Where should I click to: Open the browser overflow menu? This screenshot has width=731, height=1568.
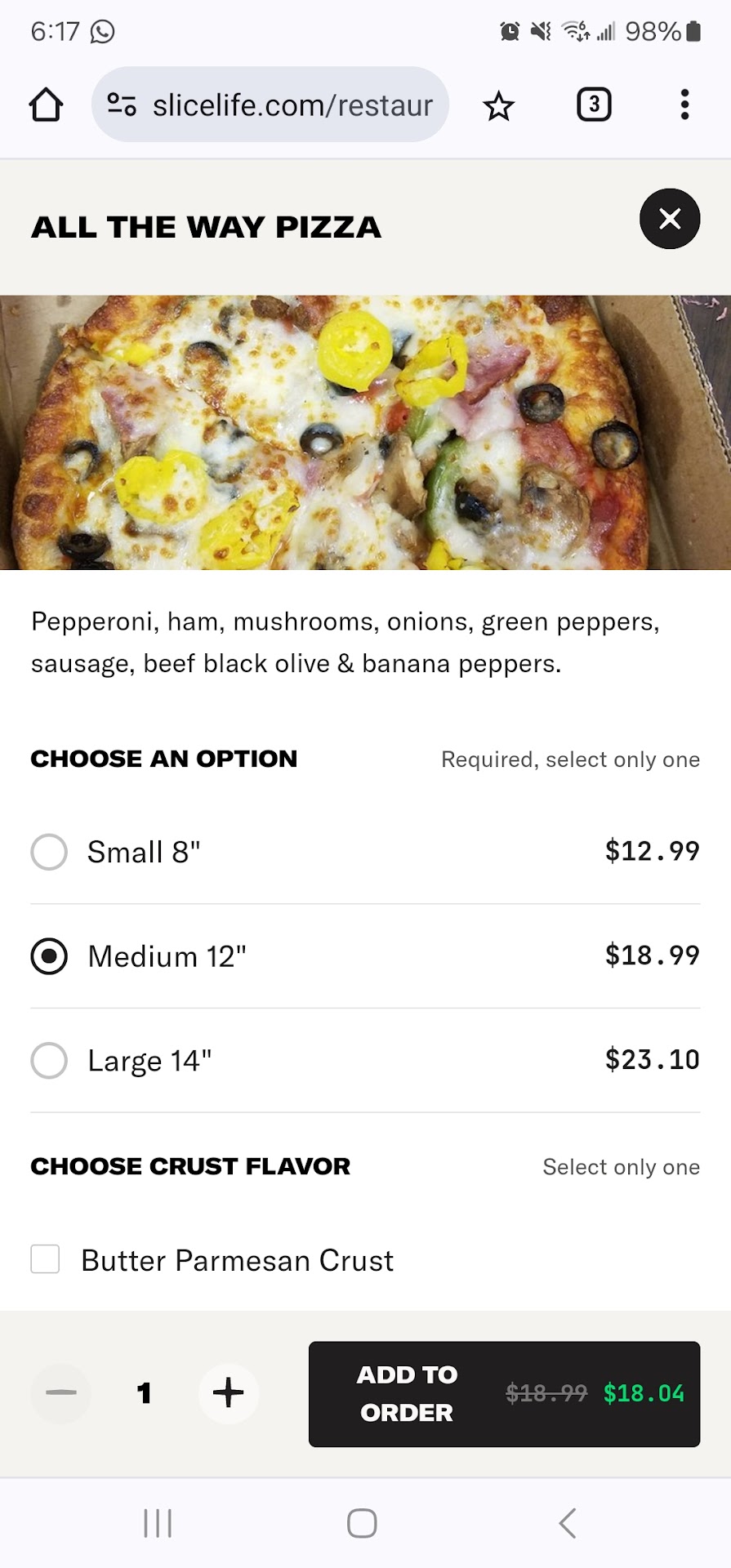tap(684, 105)
